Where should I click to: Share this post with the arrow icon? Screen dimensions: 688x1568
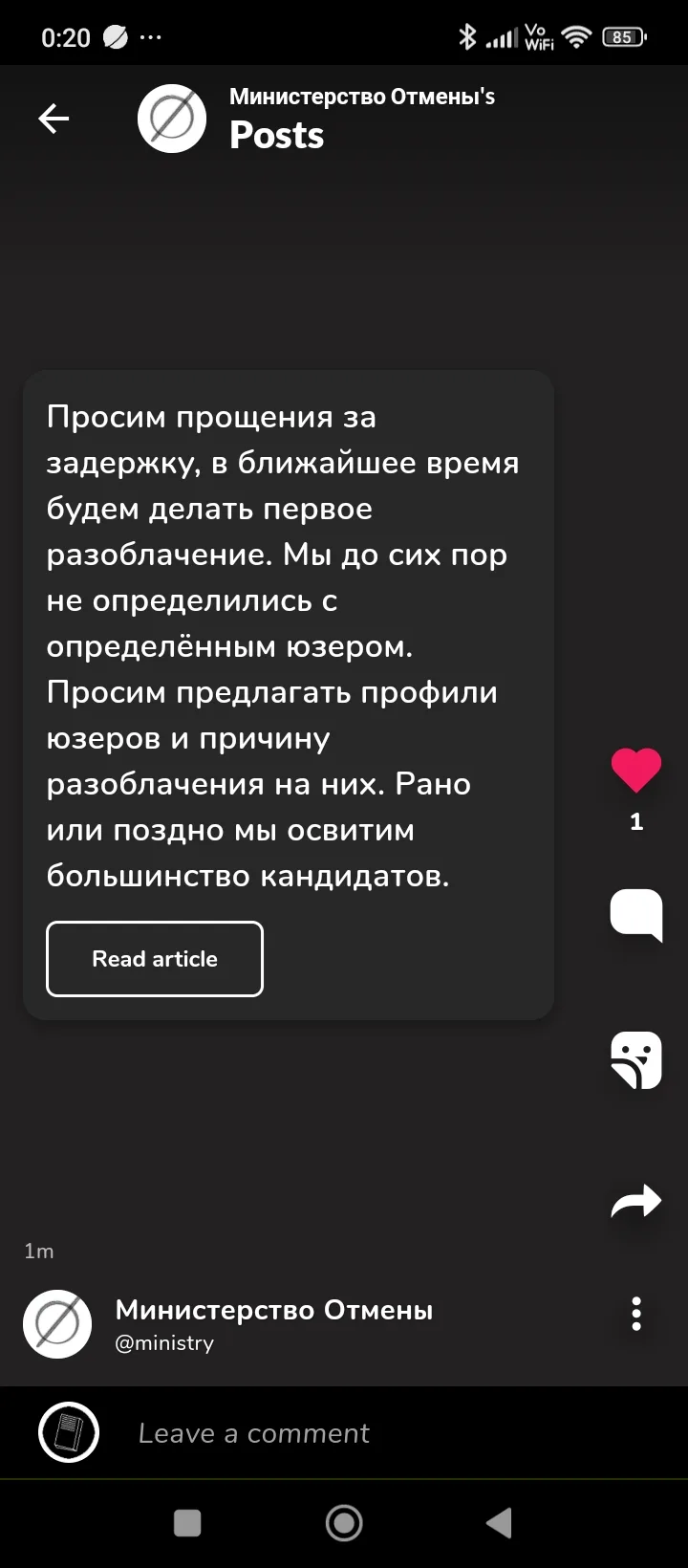point(636,1201)
